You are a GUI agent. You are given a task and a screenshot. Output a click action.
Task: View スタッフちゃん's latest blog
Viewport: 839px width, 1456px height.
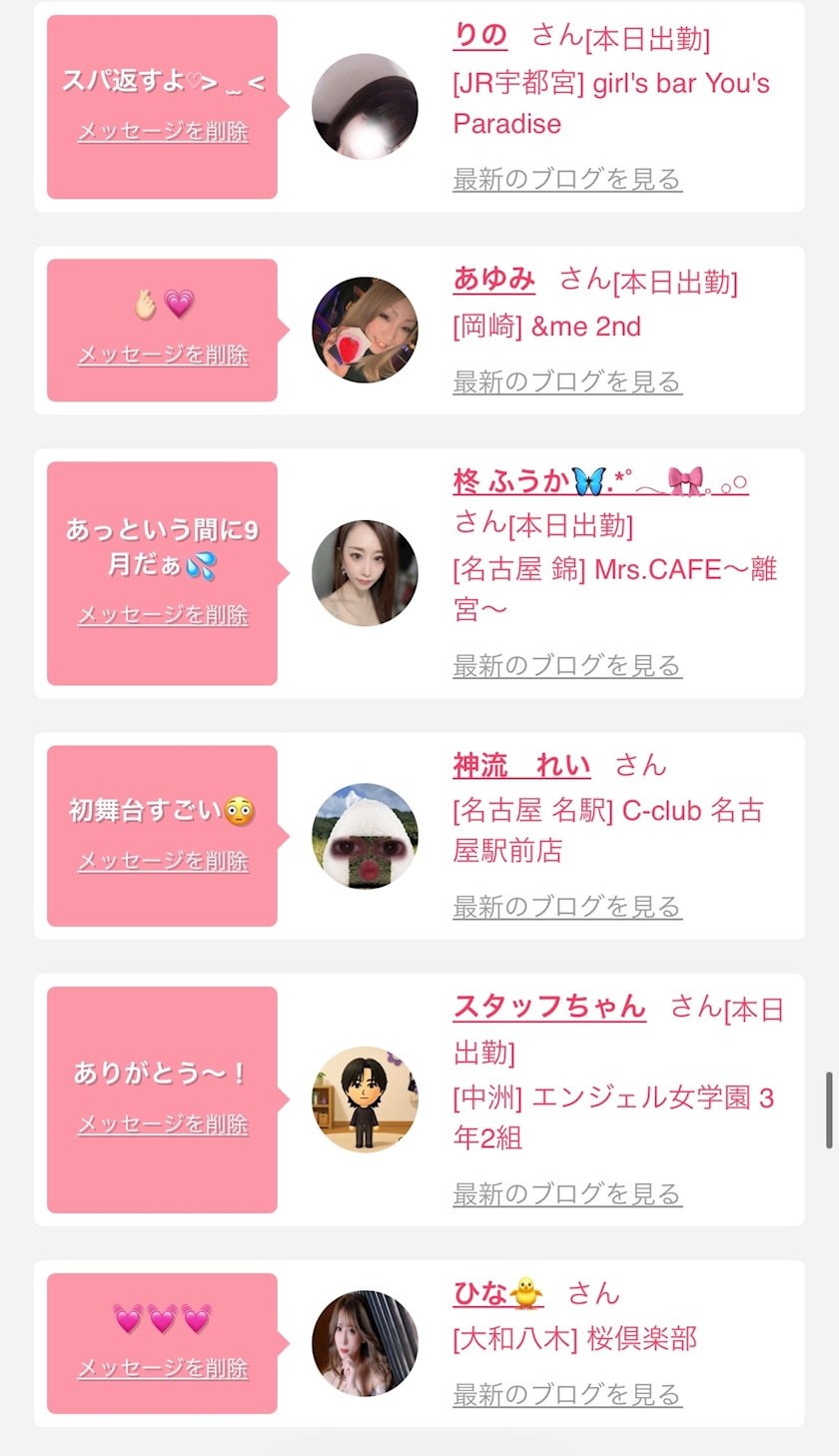(x=567, y=1193)
